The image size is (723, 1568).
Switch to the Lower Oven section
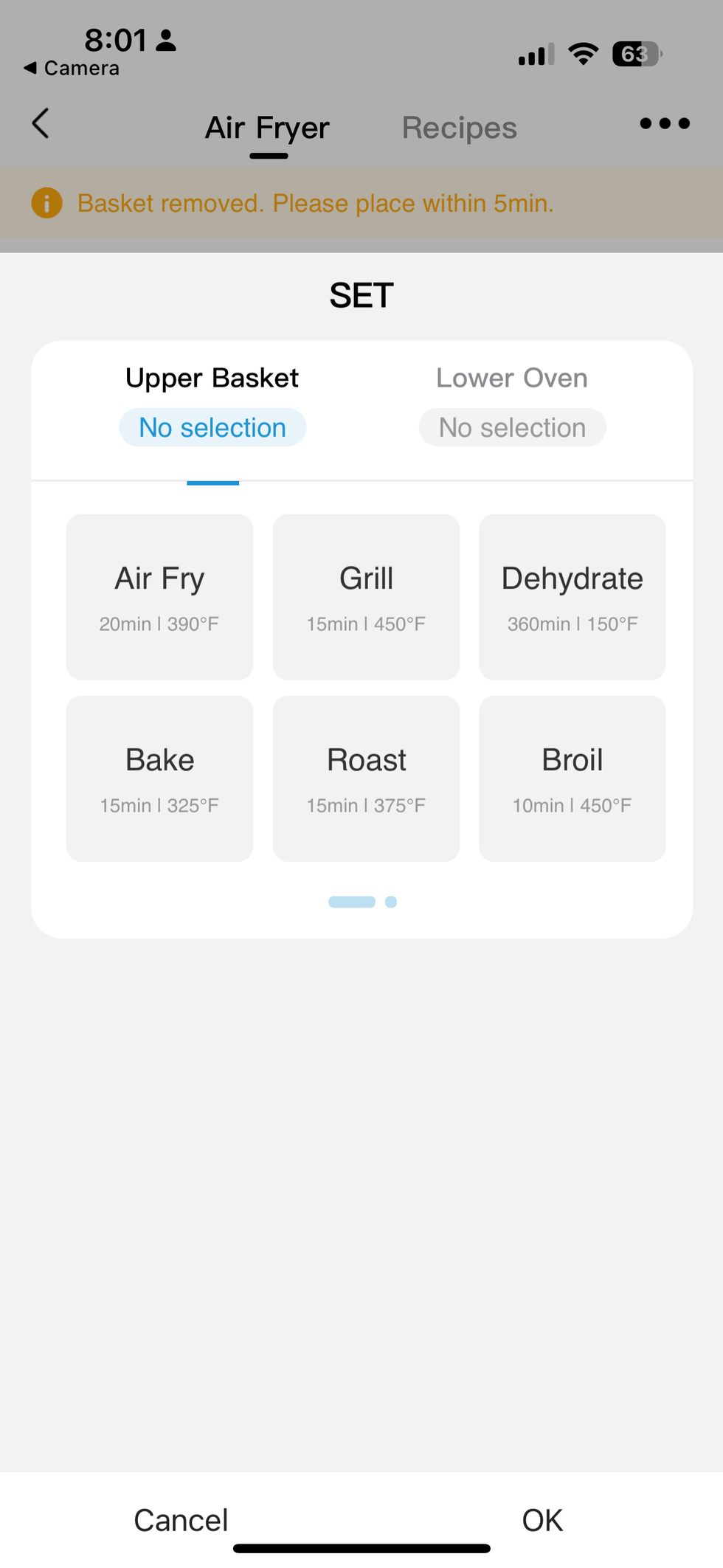coord(512,377)
